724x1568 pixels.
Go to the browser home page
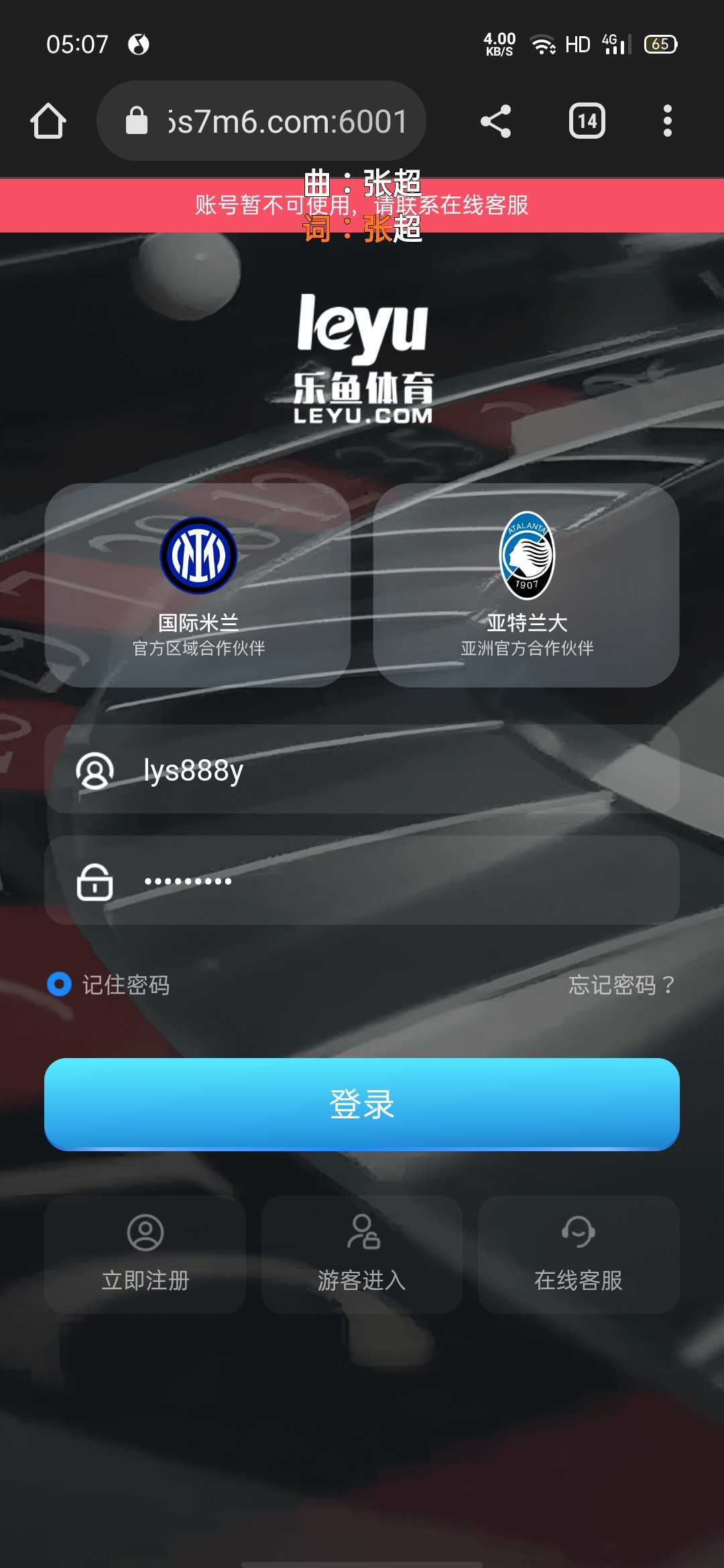(x=48, y=121)
